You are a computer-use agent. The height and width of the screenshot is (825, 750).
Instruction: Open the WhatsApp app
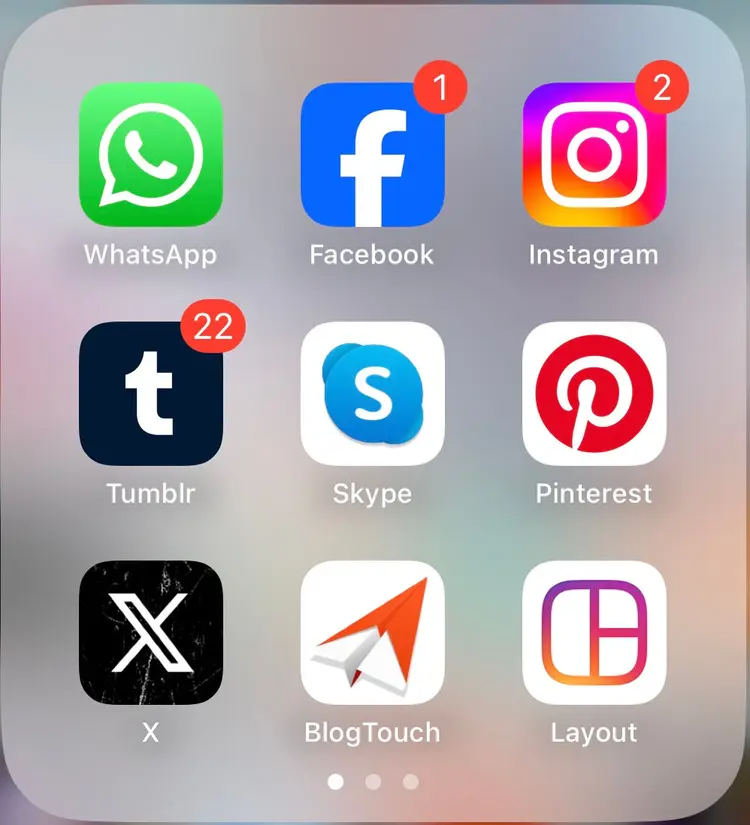pos(151,155)
